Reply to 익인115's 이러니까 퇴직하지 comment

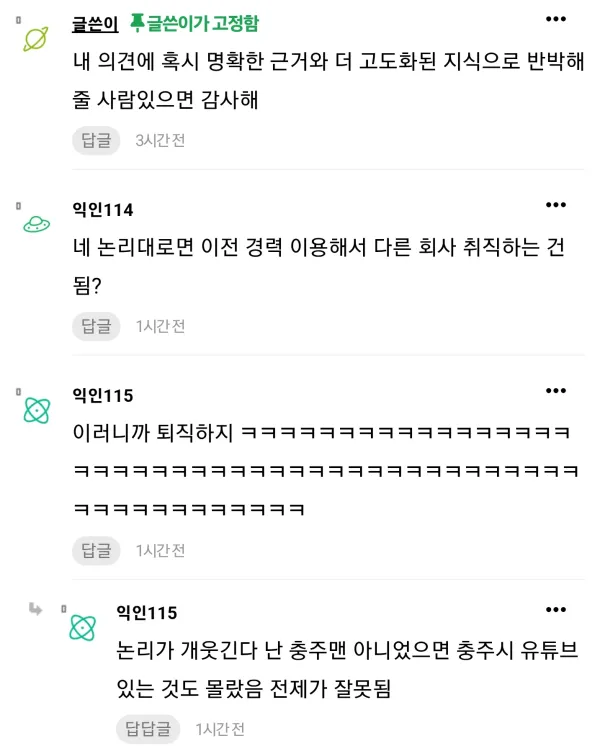96,550
